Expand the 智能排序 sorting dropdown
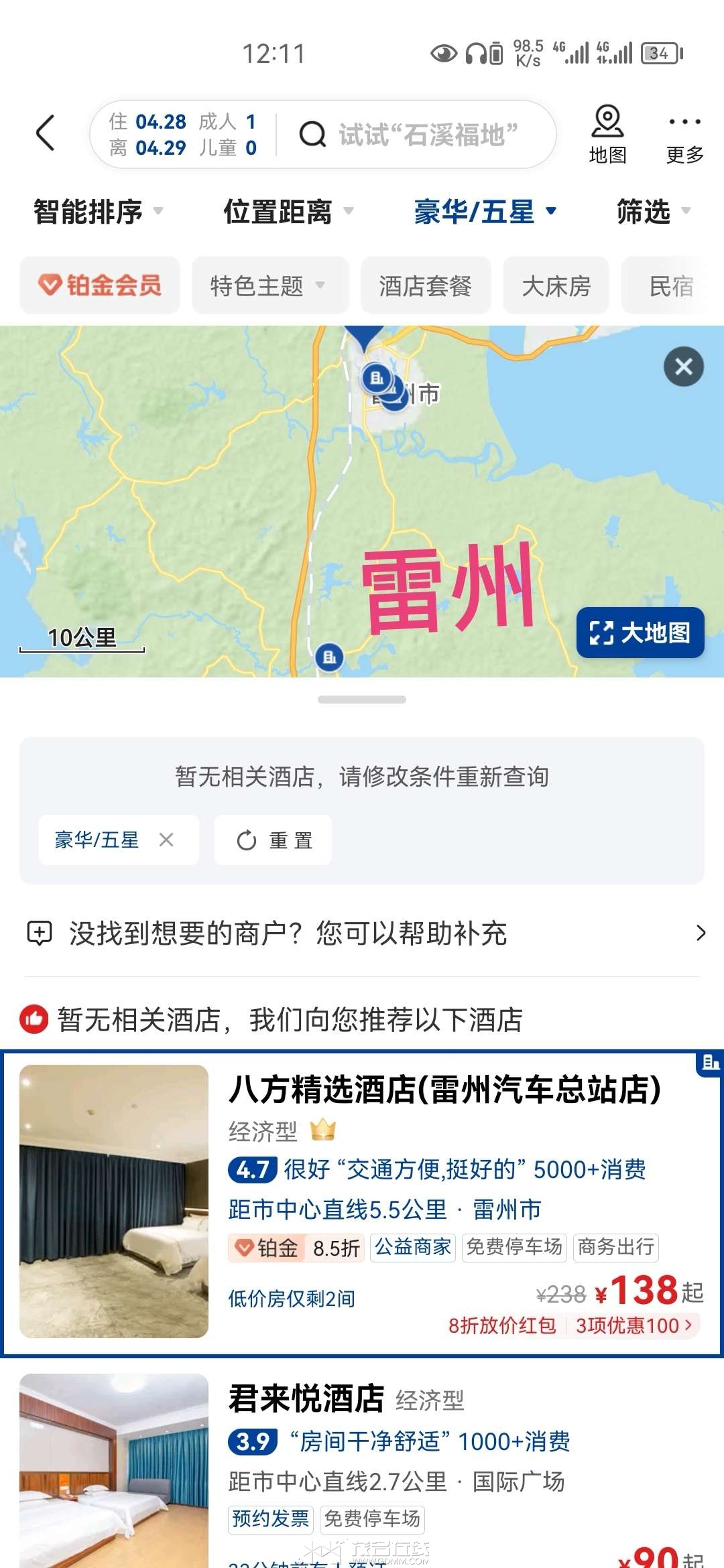 pos(99,211)
